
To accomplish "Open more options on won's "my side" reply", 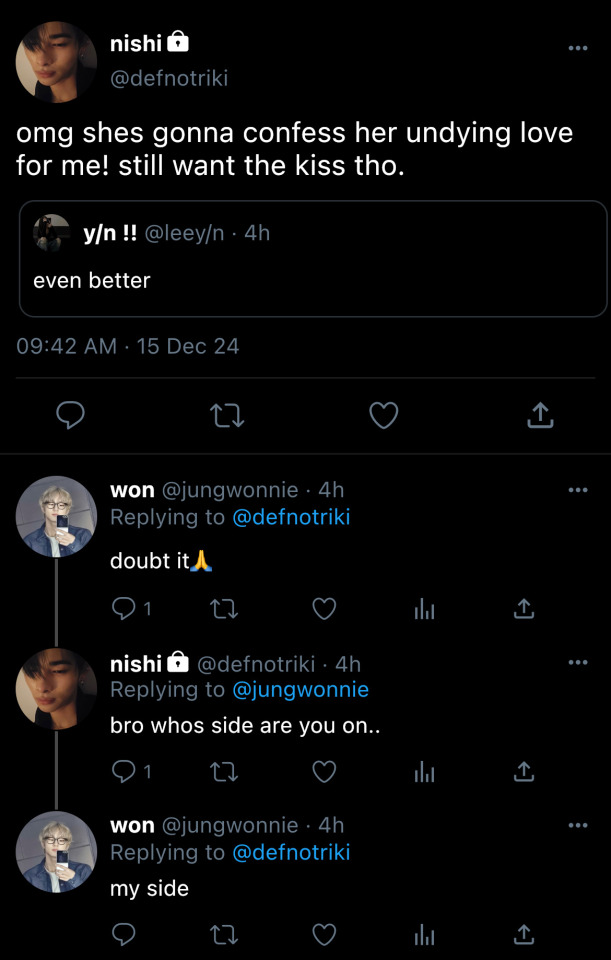I will pyautogui.click(x=578, y=825).
